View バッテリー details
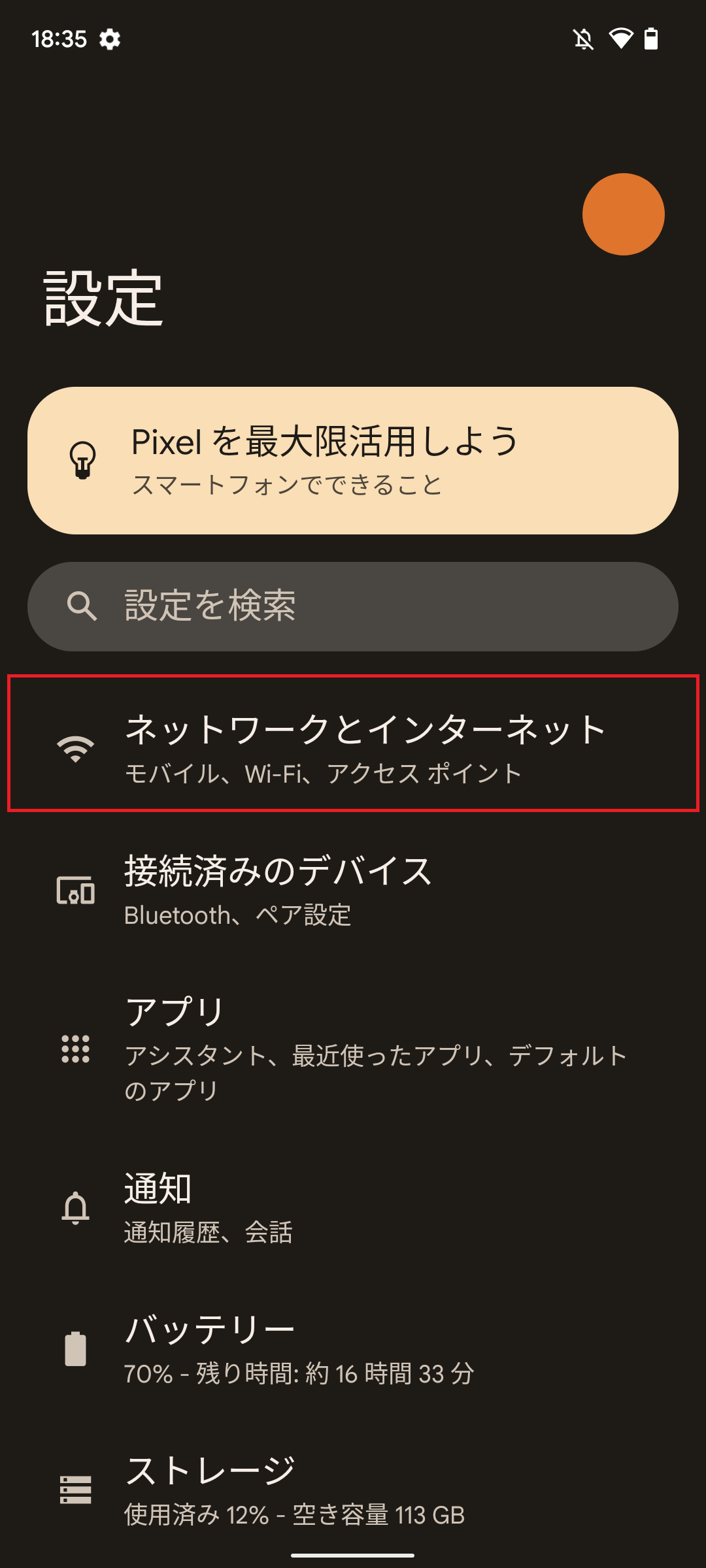This screenshot has height=1568, width=706. pyautogui.click(x=353, y=1348)
